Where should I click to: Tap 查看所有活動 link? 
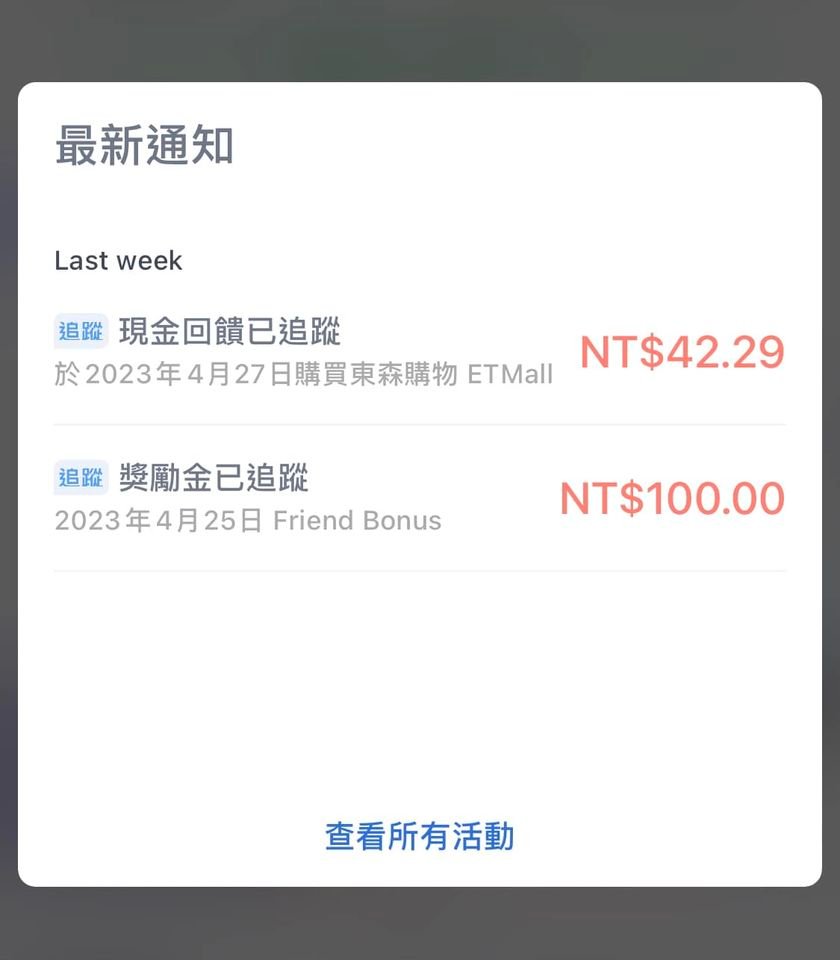tap(419, 836)
